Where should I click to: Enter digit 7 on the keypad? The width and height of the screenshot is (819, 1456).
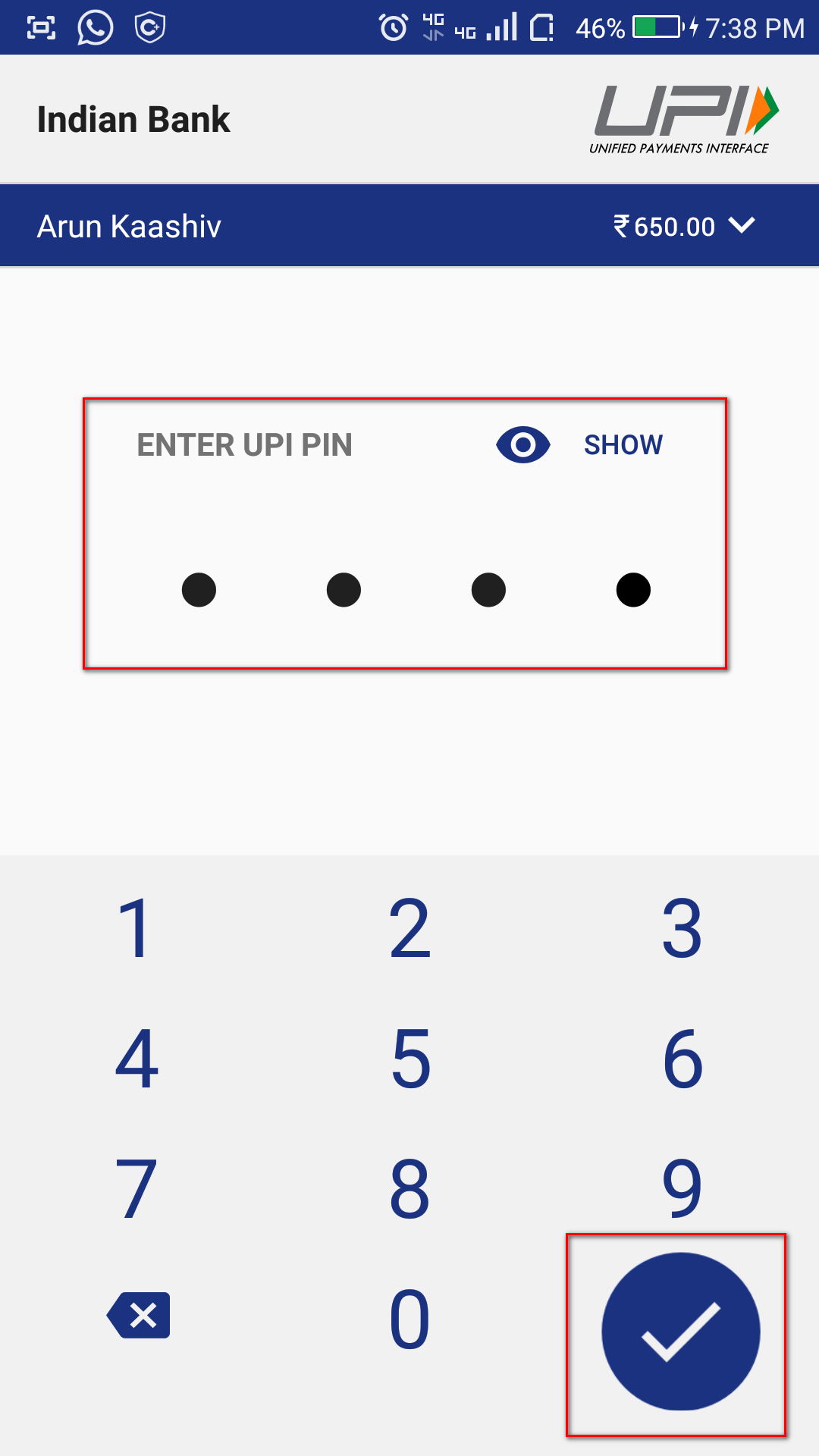coord(136,1188)
